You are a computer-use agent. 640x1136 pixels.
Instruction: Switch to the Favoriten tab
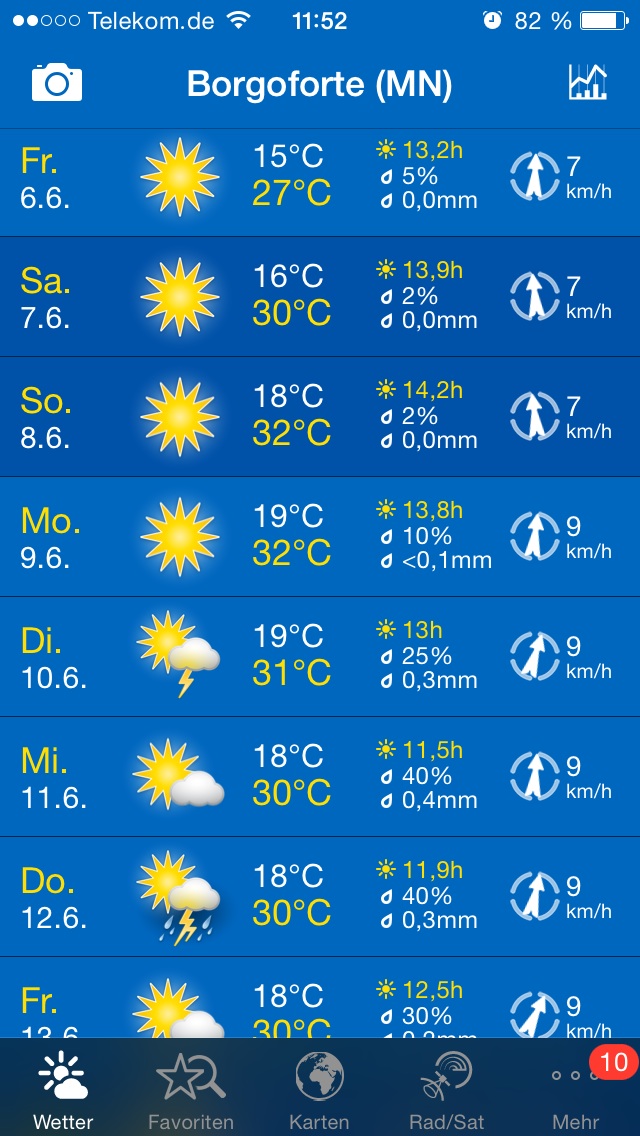(x=191, y=1090)
